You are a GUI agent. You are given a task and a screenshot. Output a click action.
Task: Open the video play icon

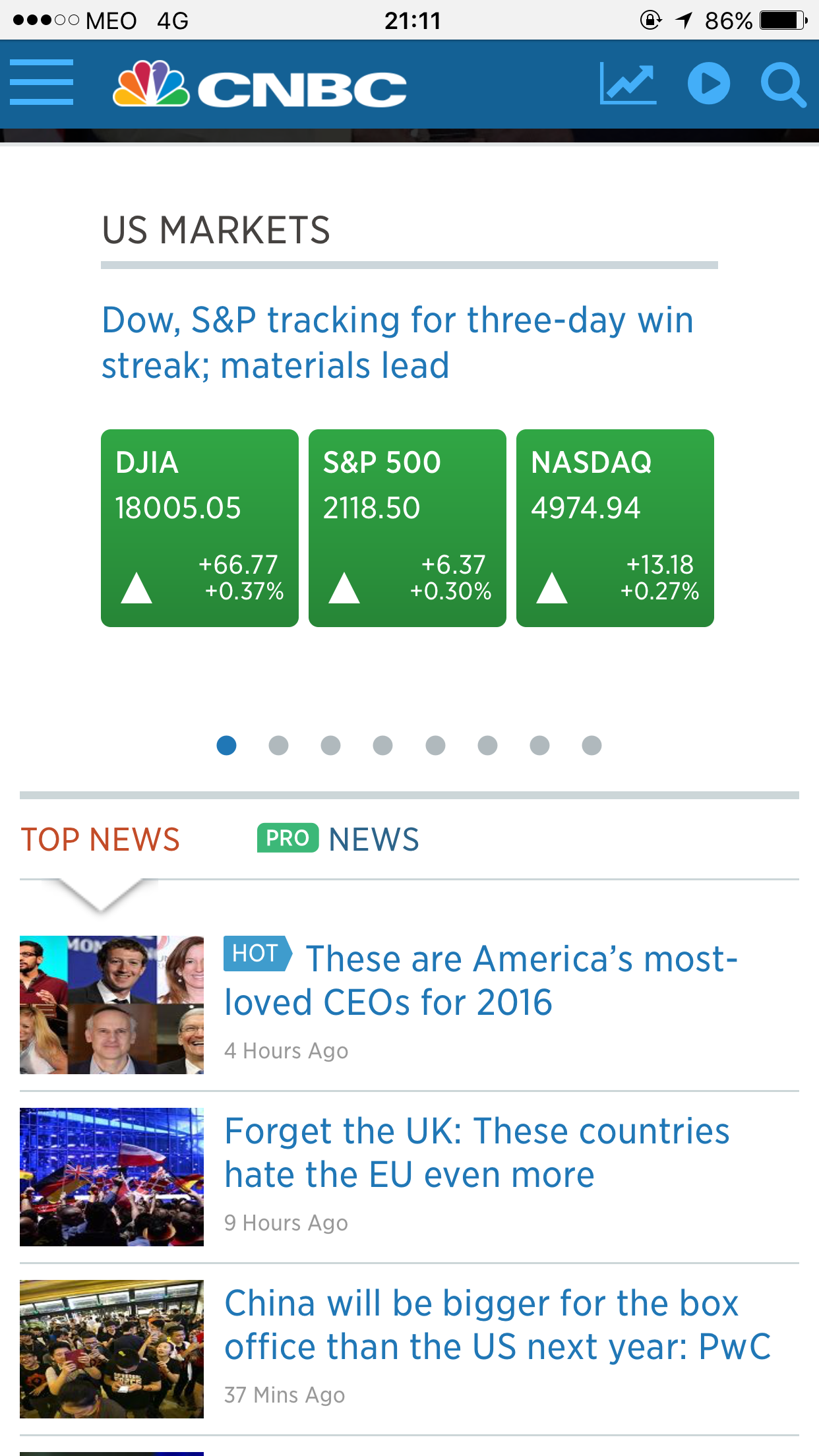tap(709, 84)
